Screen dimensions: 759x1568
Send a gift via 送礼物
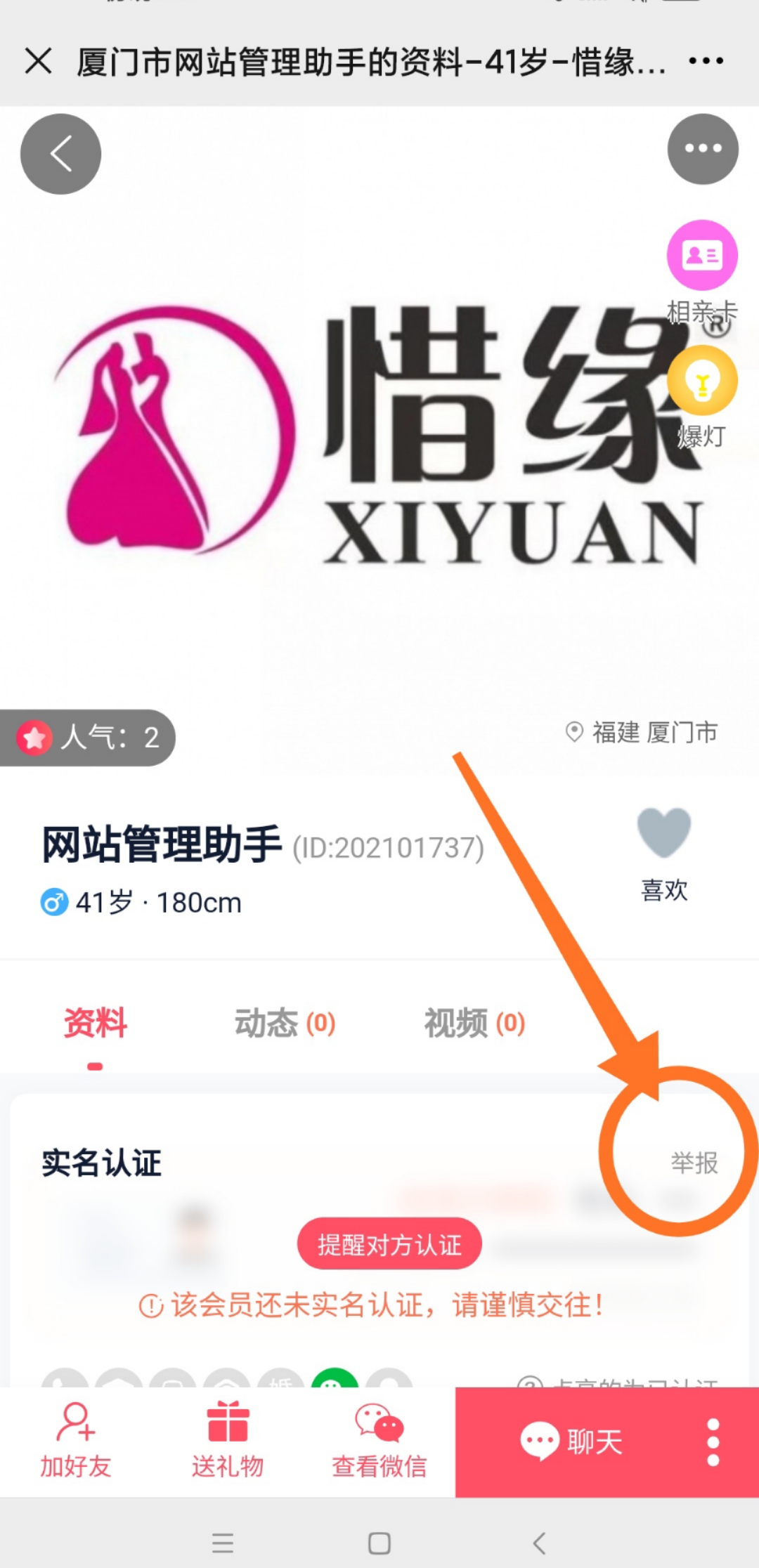click(228, 1442)
